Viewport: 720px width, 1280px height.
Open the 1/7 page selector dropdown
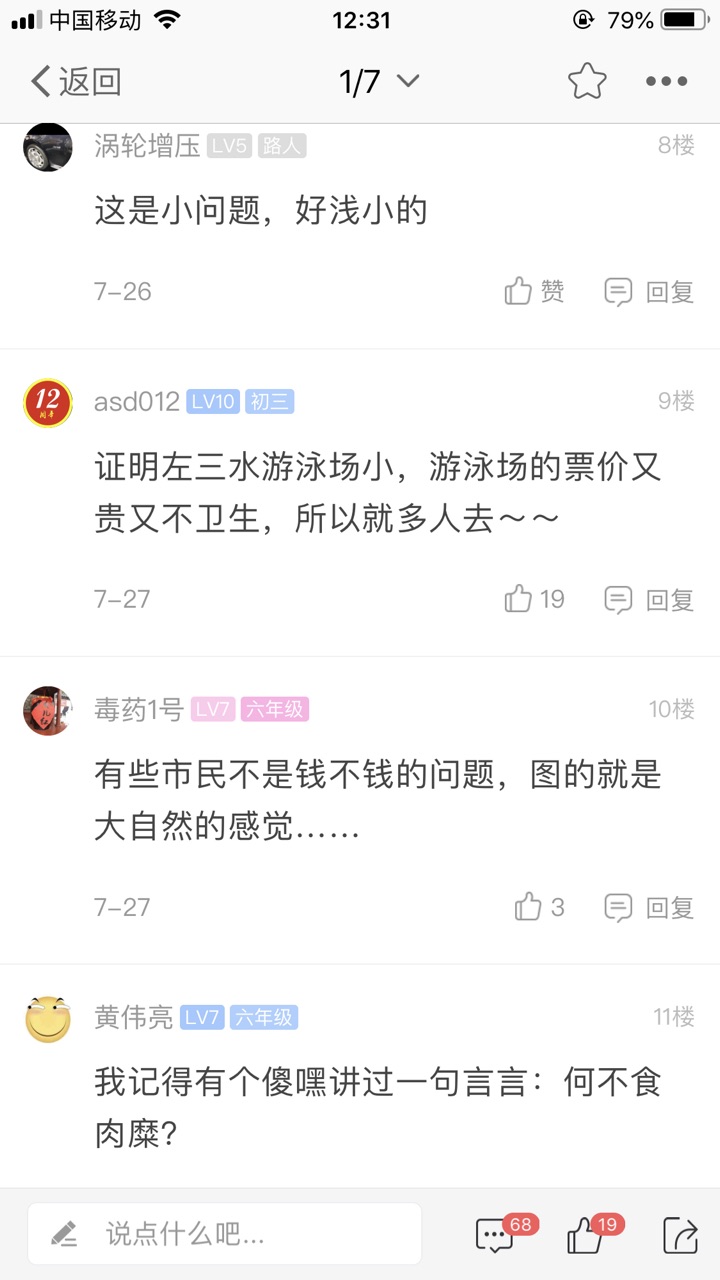[x=379, y=82]
